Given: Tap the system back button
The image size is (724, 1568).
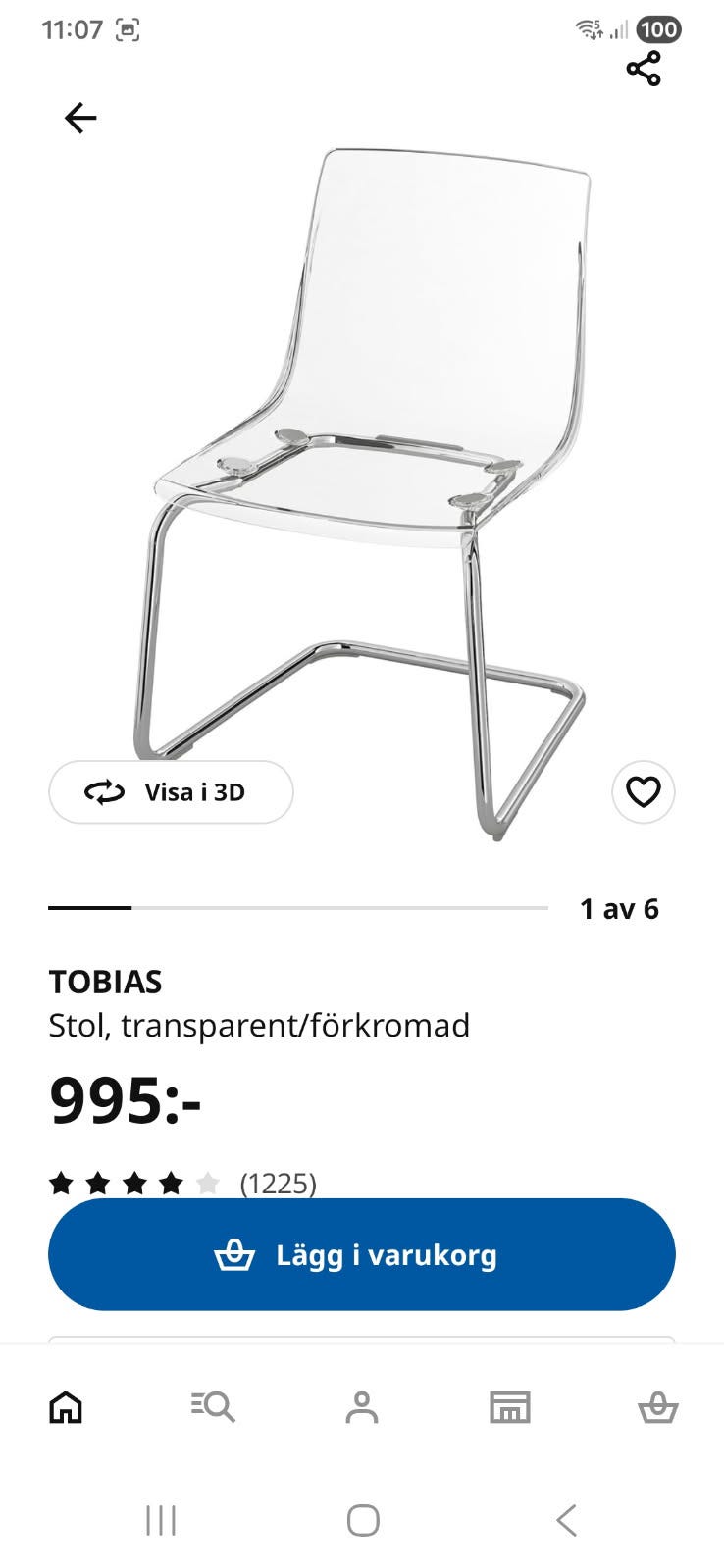Looking at the screenshot, I should (566, 1520).
